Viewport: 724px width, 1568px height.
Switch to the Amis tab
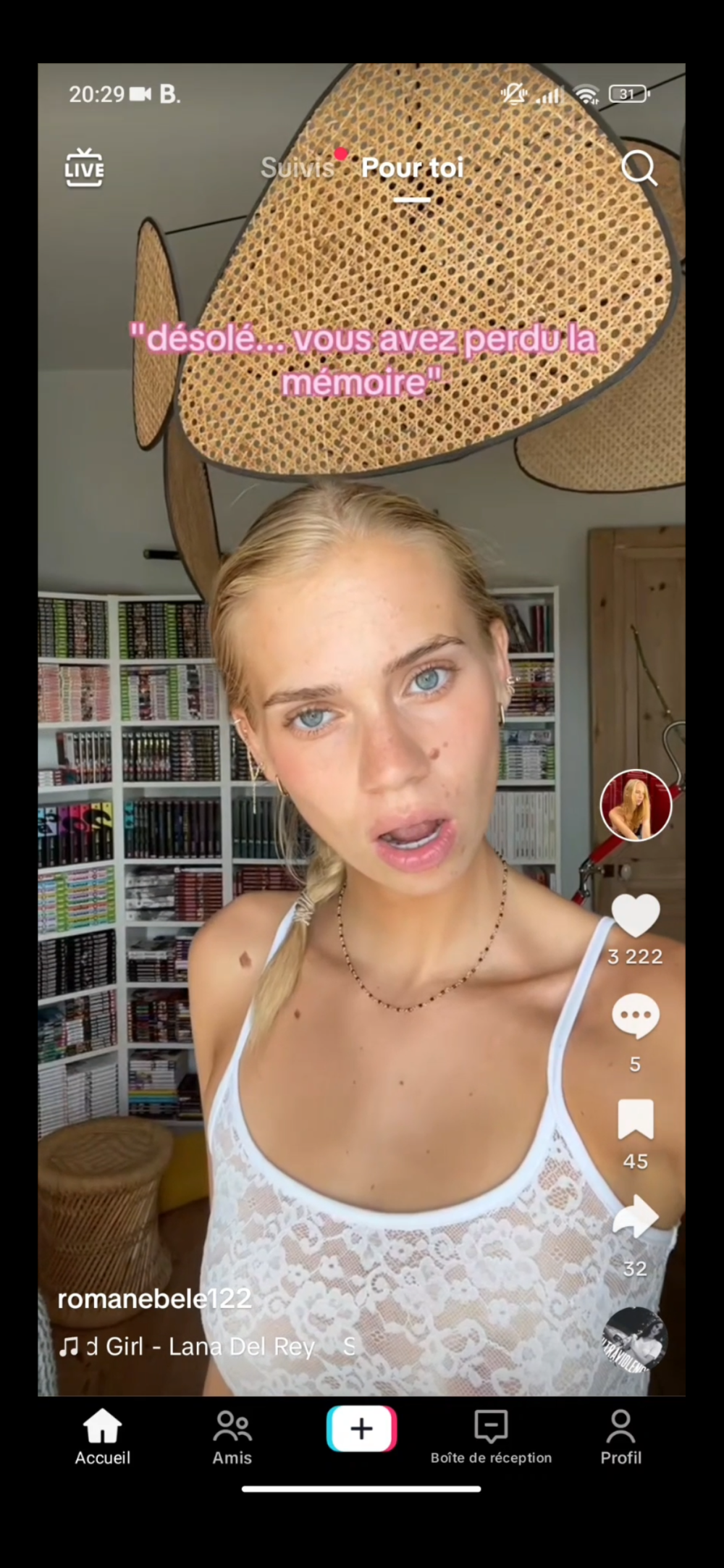coord(232,1438)
